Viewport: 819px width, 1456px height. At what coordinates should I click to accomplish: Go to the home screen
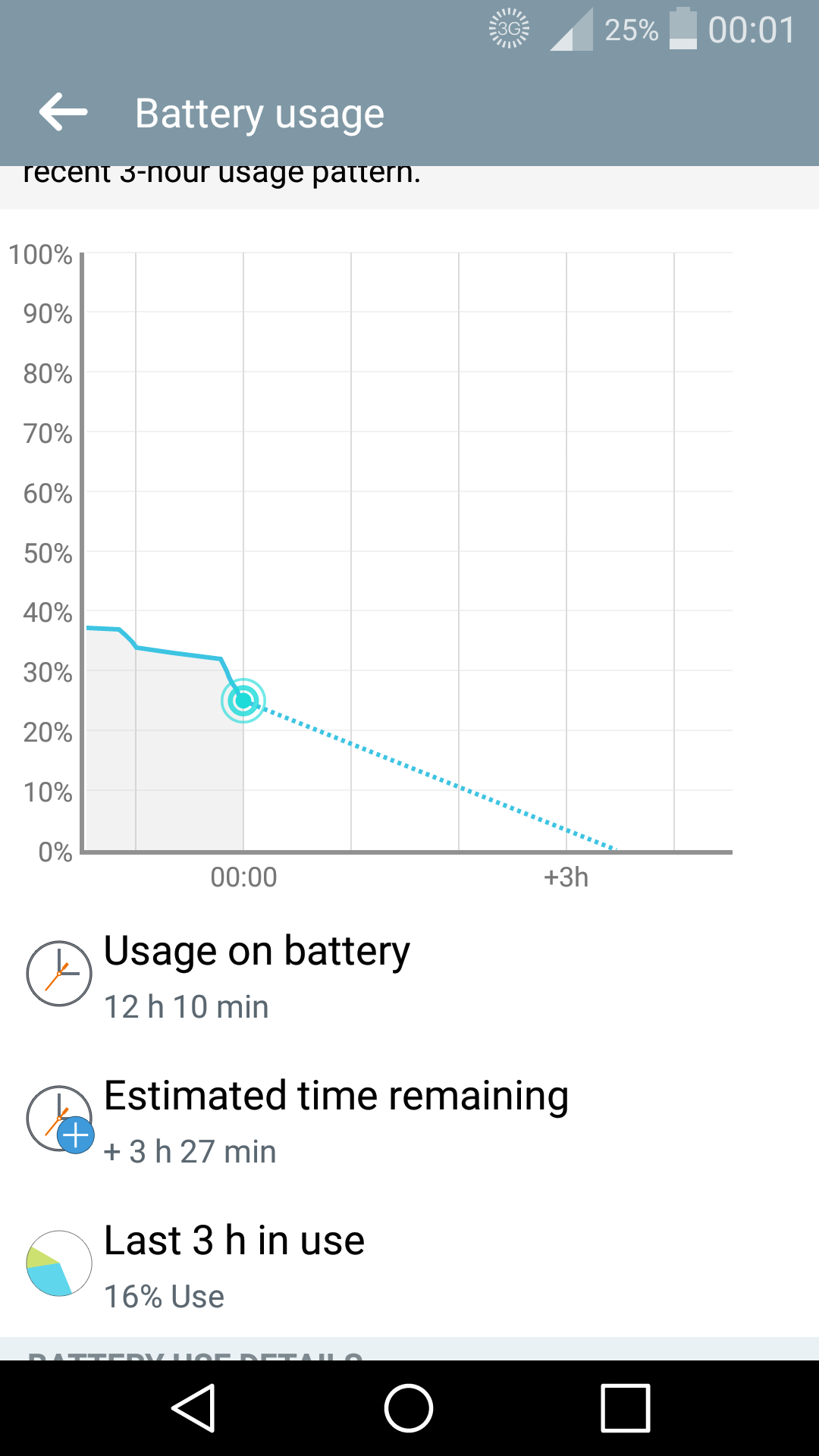tap(409, 1408)
